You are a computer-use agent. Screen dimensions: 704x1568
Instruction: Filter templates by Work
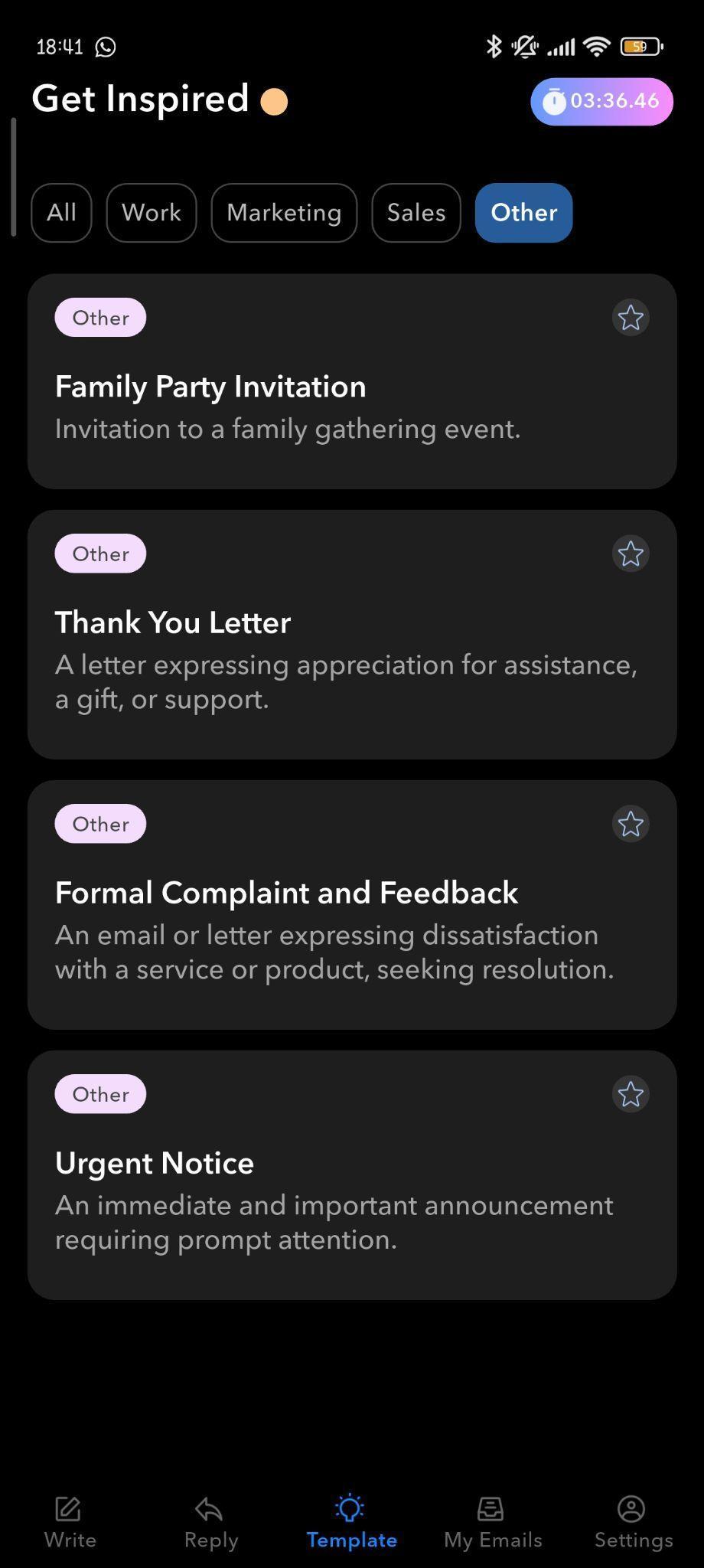[152, 213]
